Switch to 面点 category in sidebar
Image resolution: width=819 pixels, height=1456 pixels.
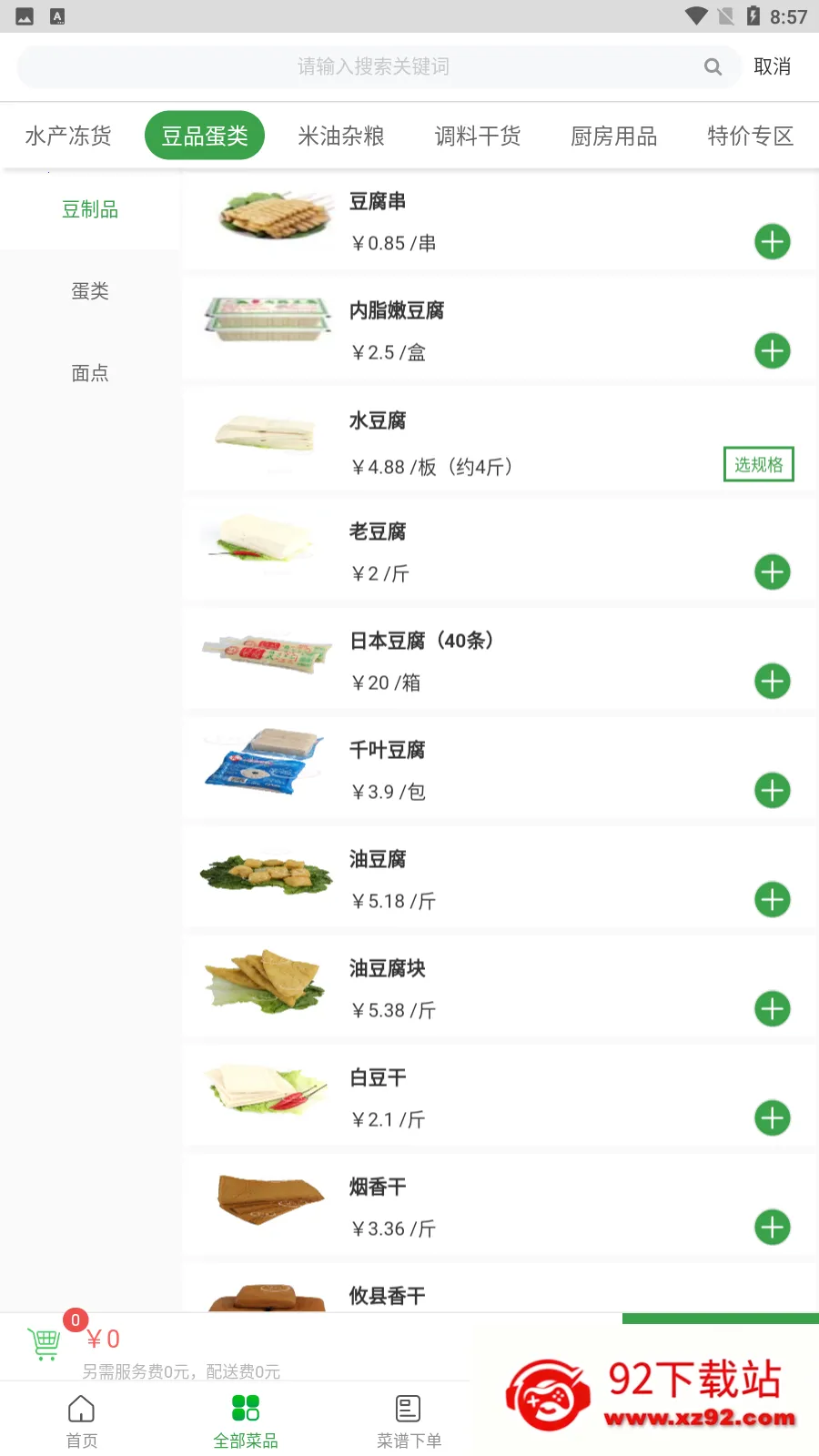click(90, 373)
